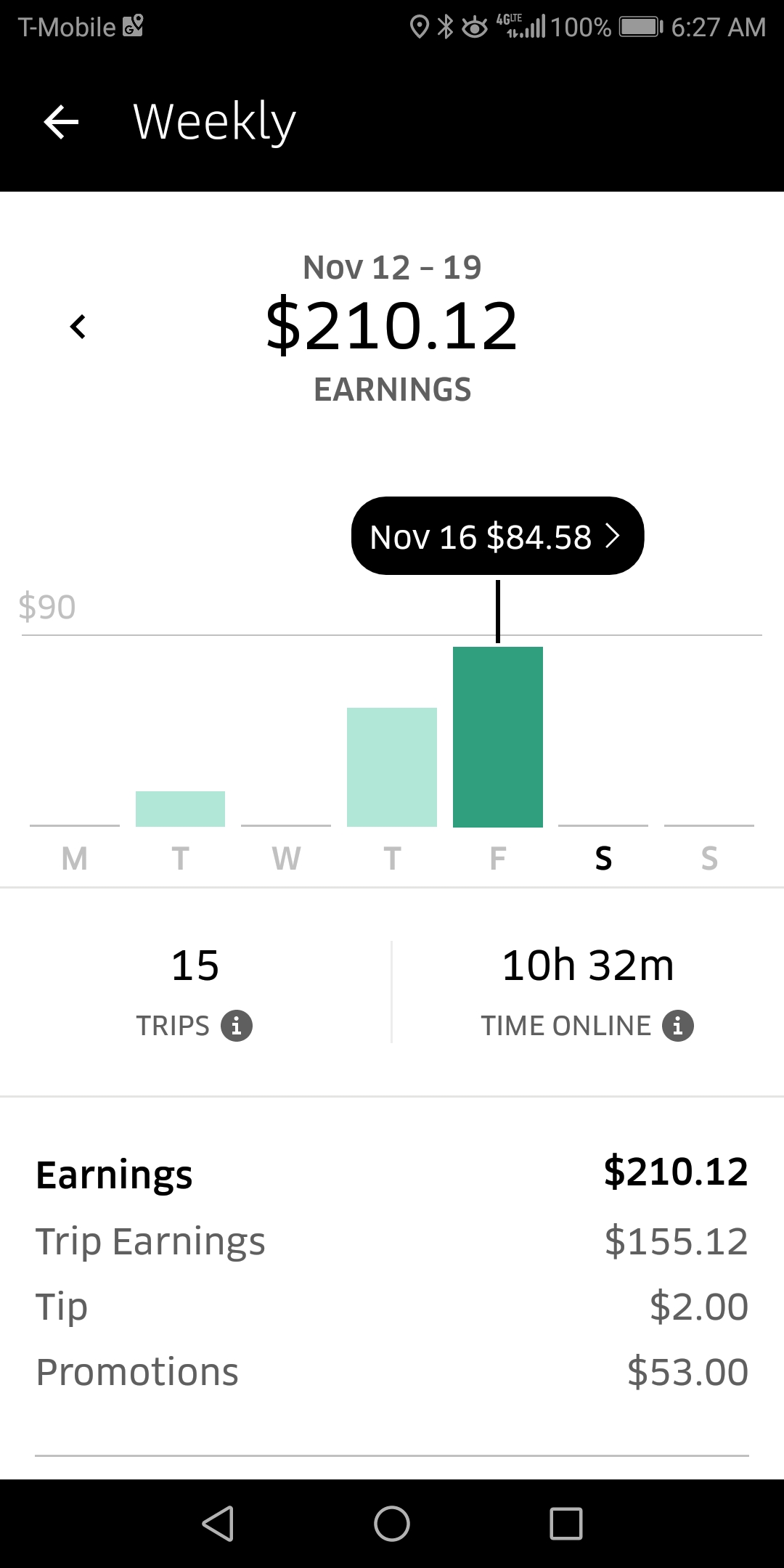Open Nov 16 $84.58 daily details

point(497,536)
